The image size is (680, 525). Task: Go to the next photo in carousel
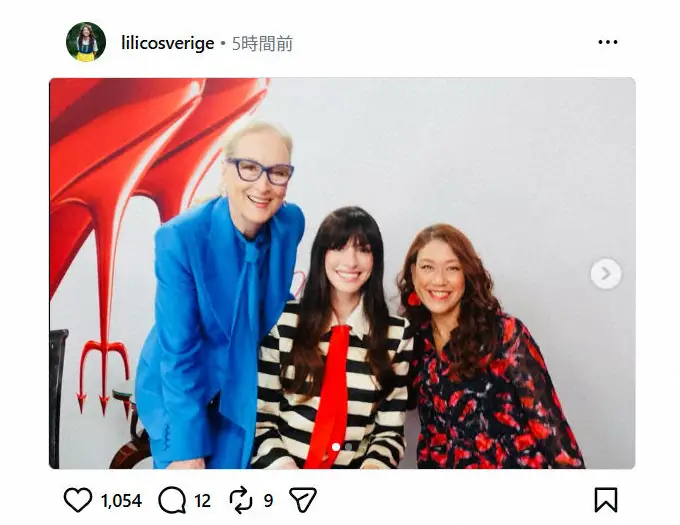605,273
